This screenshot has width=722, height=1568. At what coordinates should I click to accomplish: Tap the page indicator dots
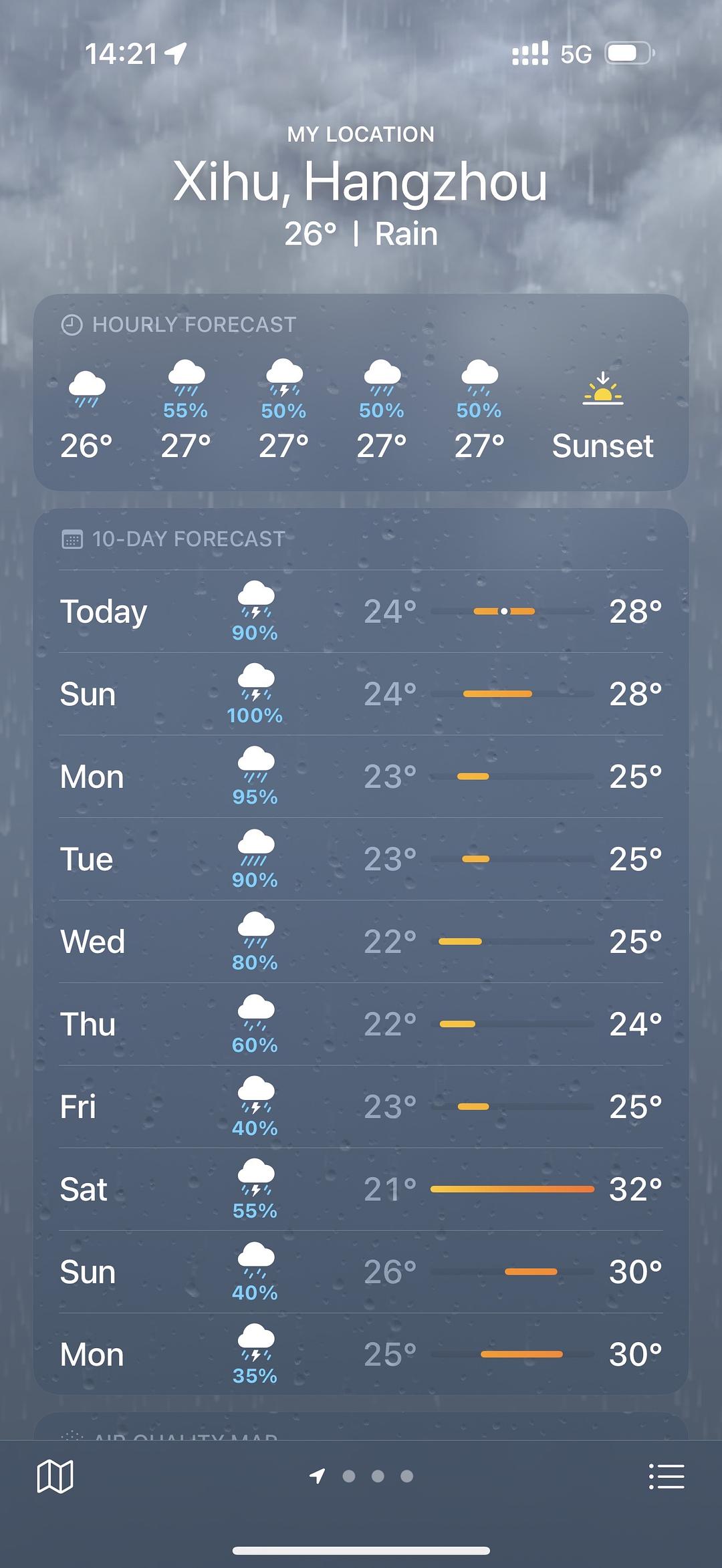(377, 1476)
